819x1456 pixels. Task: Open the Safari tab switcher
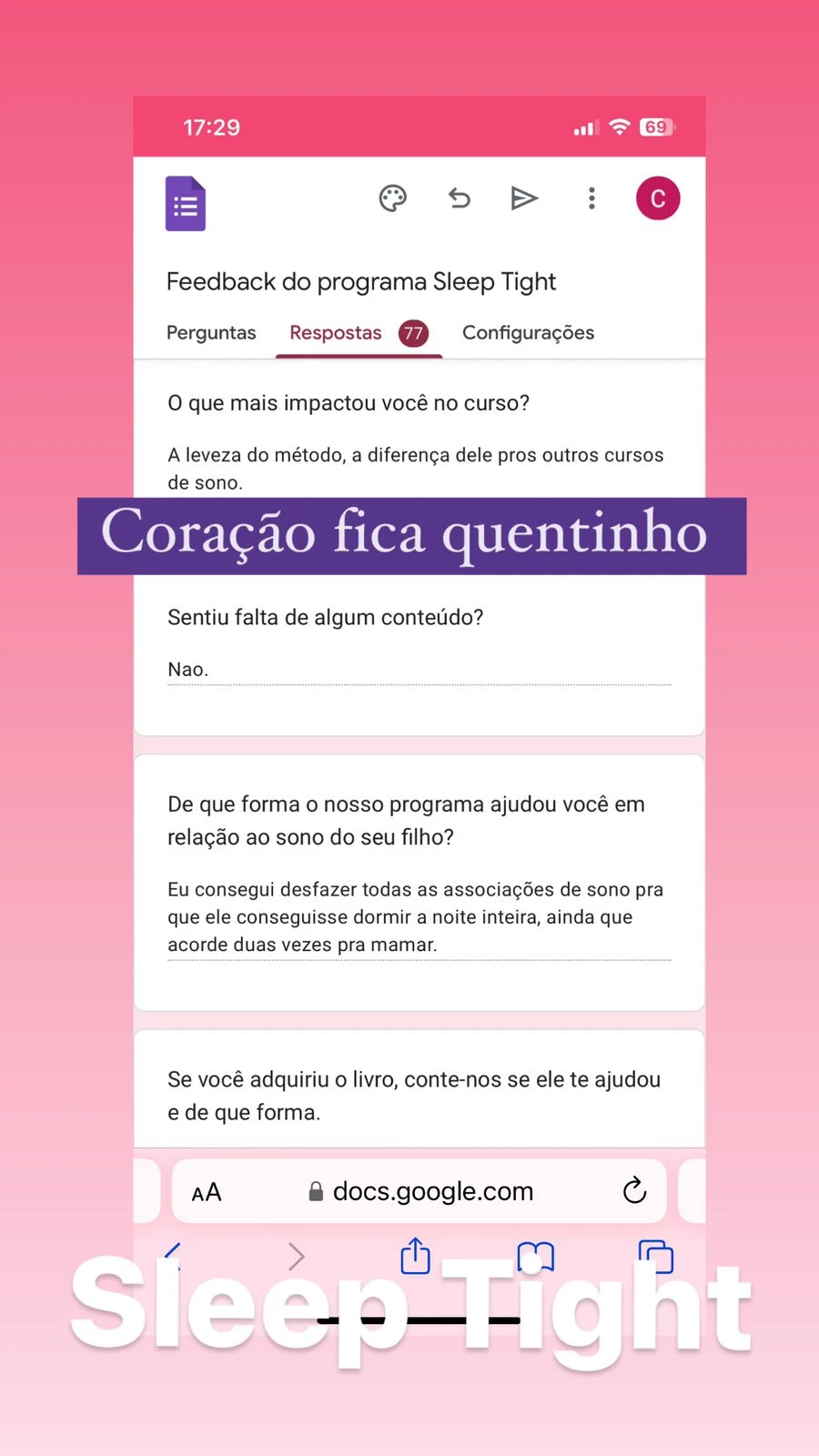click(x=656, y=1258)
